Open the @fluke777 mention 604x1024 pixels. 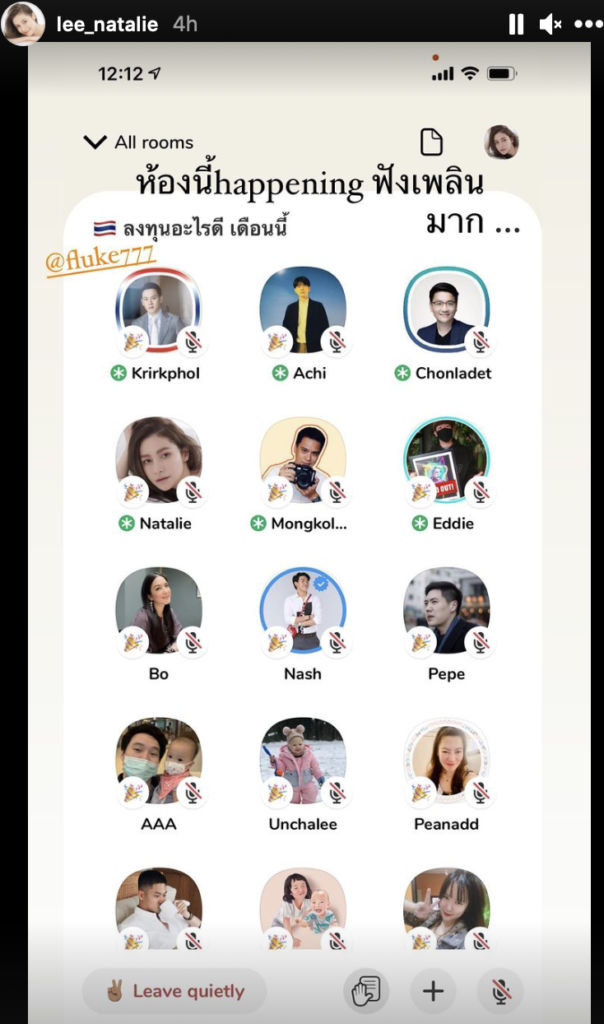101,257
